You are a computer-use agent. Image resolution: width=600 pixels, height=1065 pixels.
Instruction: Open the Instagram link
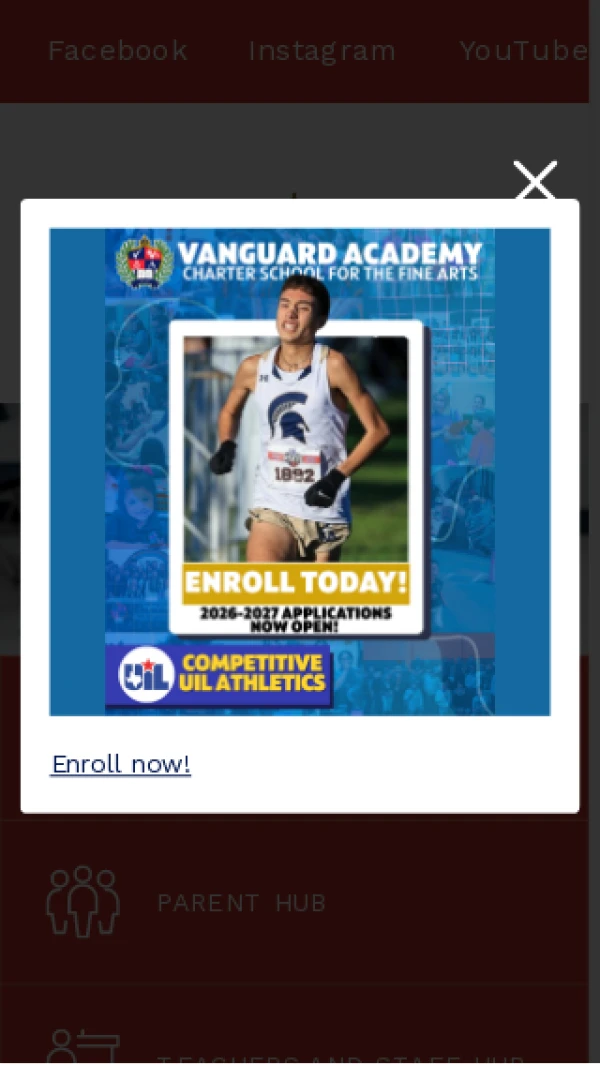322,51
